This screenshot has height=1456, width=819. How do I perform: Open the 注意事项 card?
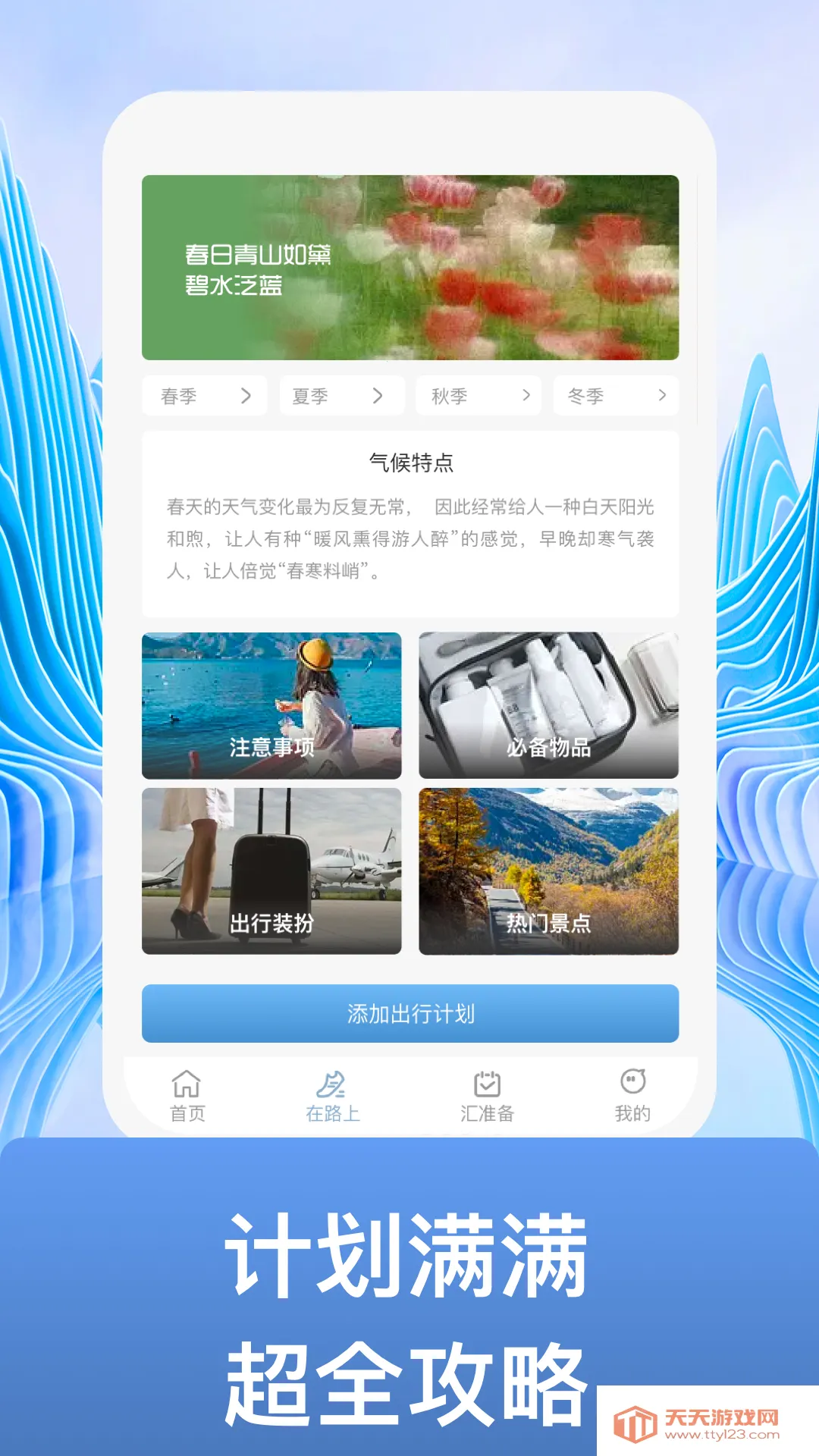click(x=271, y=705)
